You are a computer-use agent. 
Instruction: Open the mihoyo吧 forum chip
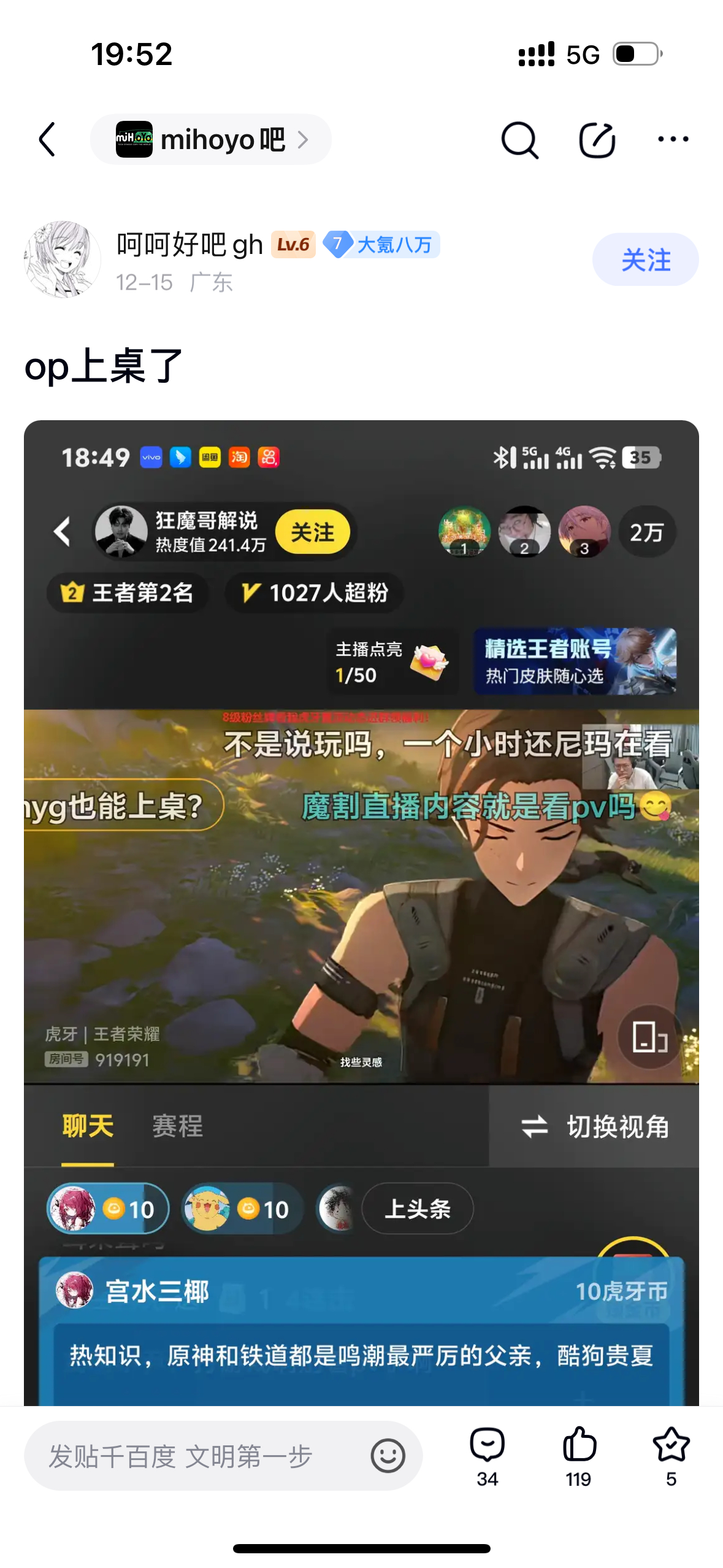click(x=210, y=140)
